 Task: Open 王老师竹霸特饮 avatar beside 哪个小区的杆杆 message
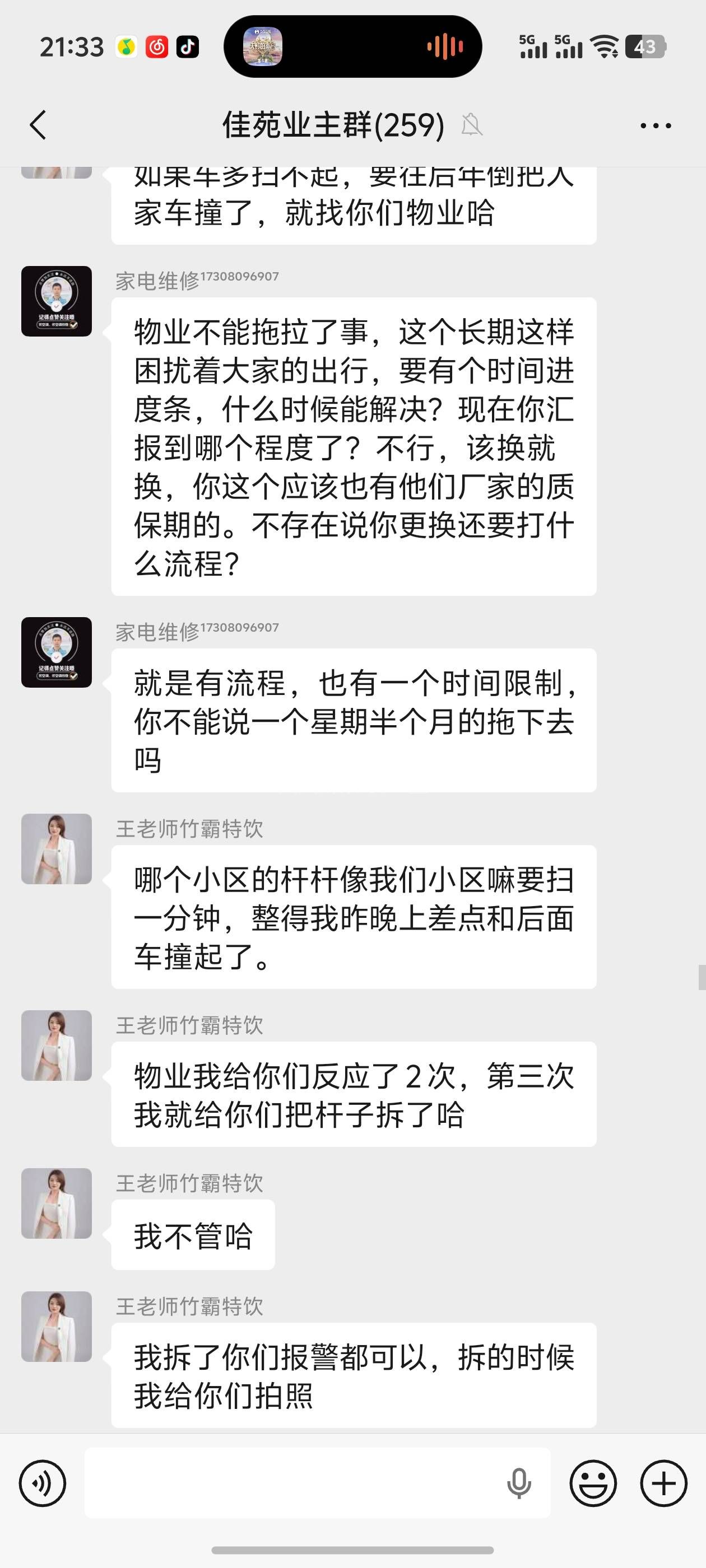coord(57,849)
